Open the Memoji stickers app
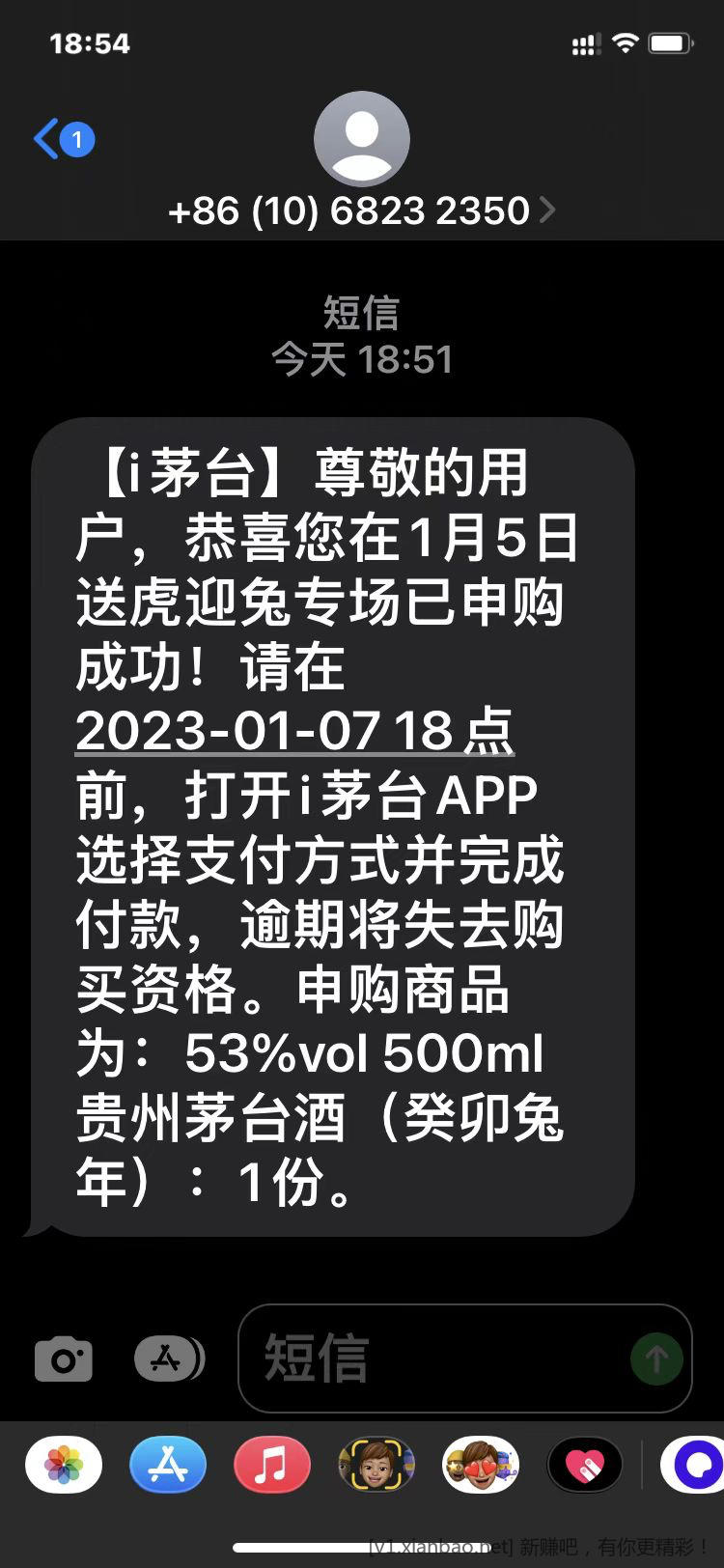Screen dimensions: 724x1568 click(x=481, y=1465)
